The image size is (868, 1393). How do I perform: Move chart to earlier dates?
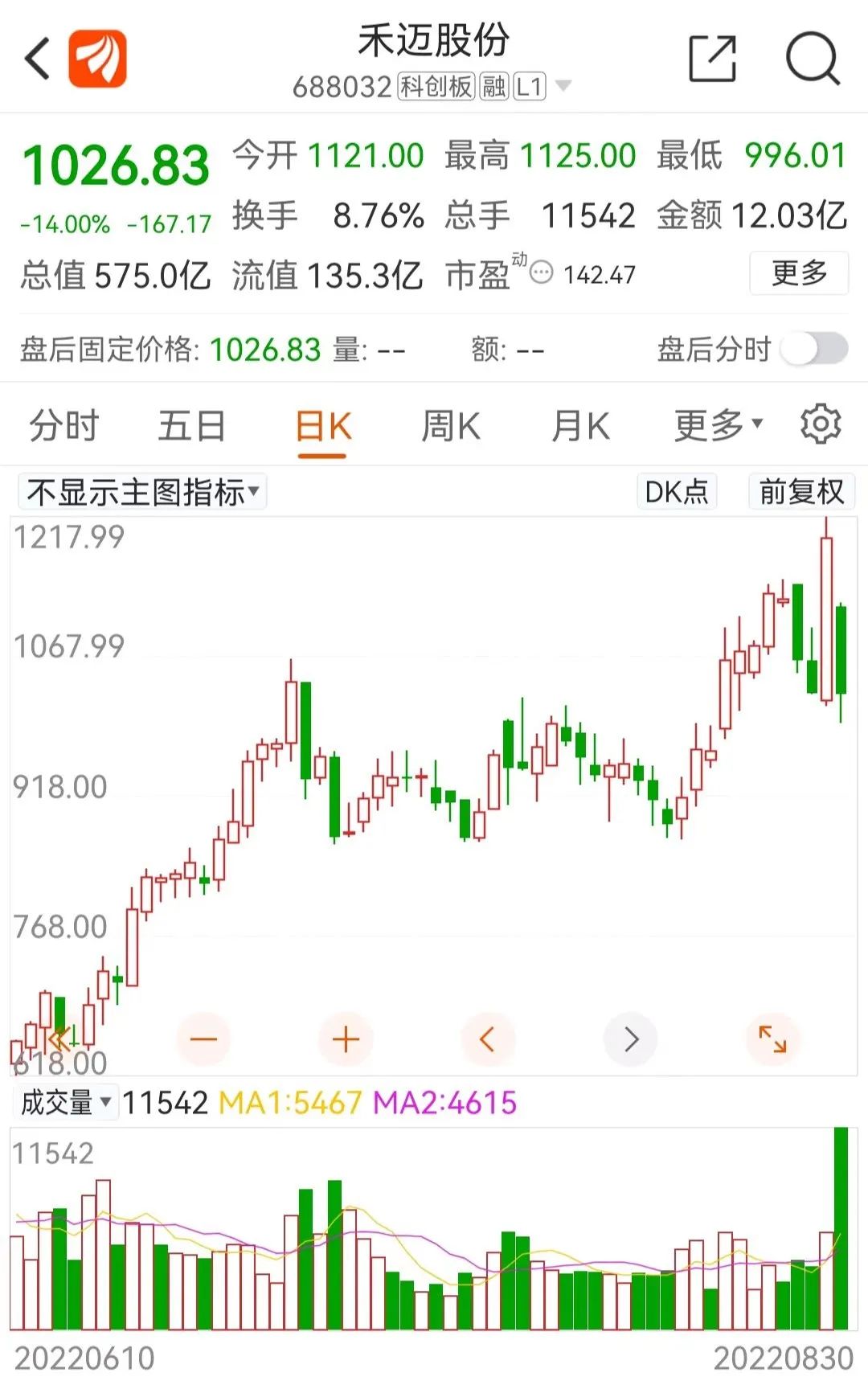487,1039
